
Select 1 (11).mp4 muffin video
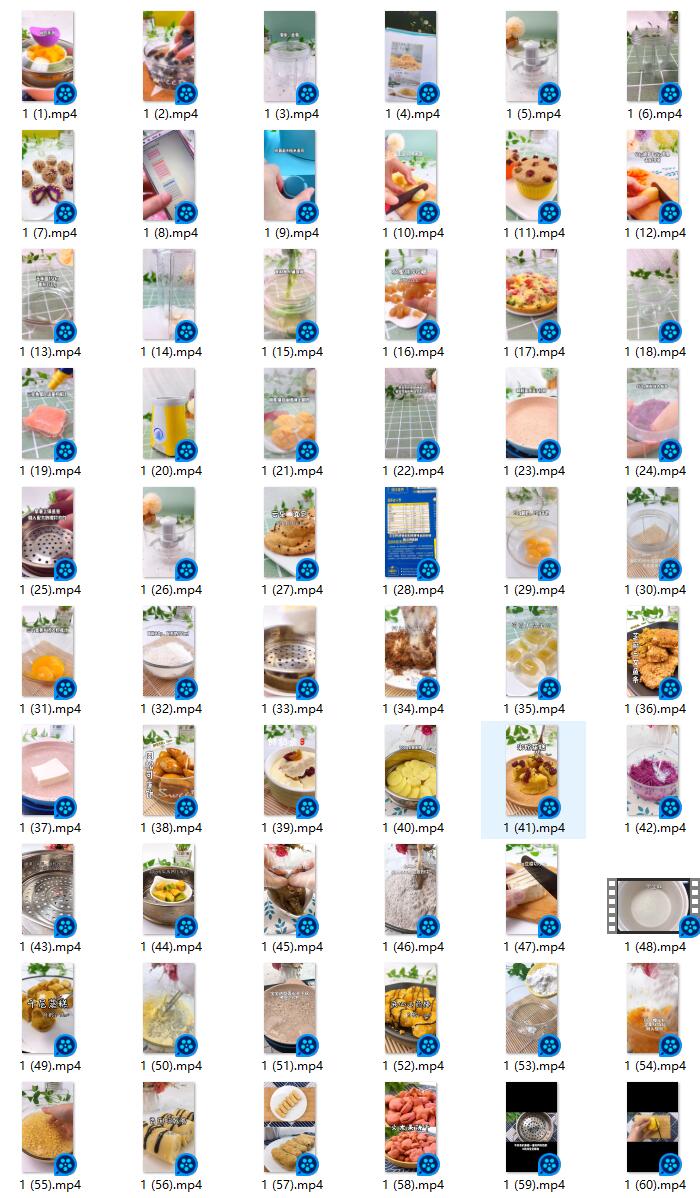tap(532, 175)
